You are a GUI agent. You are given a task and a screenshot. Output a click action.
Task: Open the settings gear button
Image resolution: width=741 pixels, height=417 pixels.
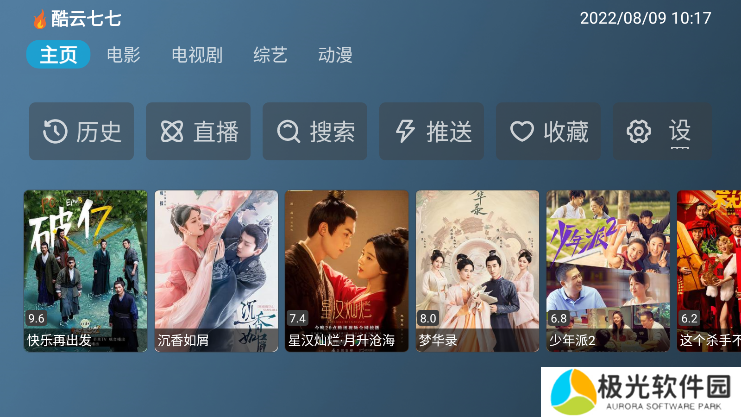coord(661,131)
